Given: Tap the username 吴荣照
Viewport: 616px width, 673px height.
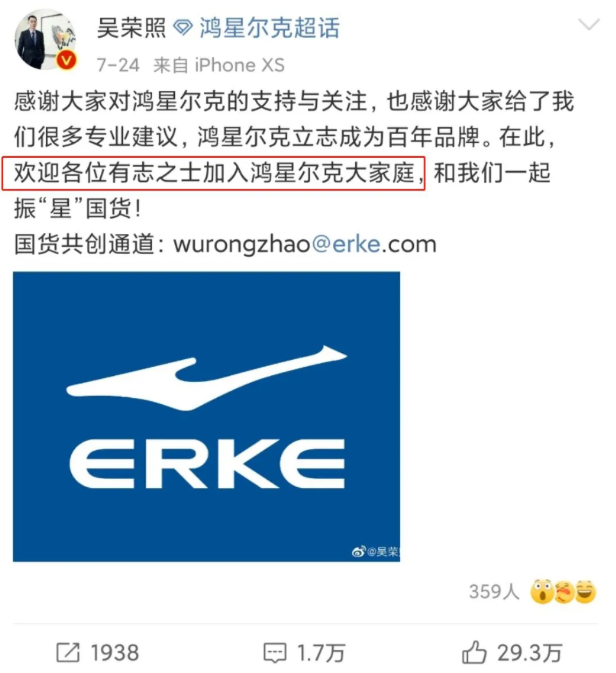Looking at the screenshot, I should click(x=130, y=27).
